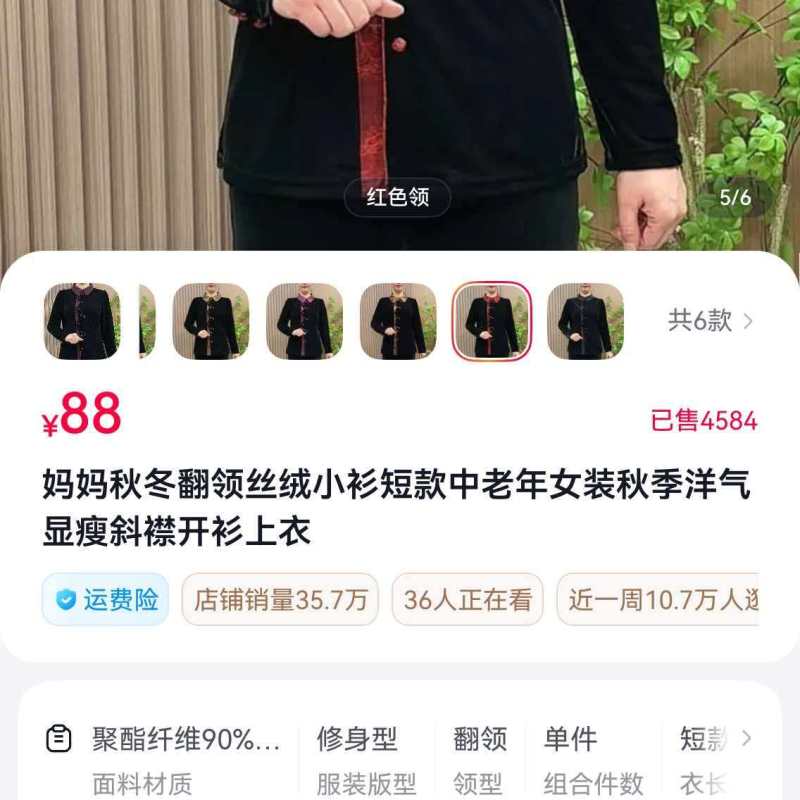This screenshot has height=800, width=800.
Task: Open the main product photo labeled 红色领
Action: point(400,120)
